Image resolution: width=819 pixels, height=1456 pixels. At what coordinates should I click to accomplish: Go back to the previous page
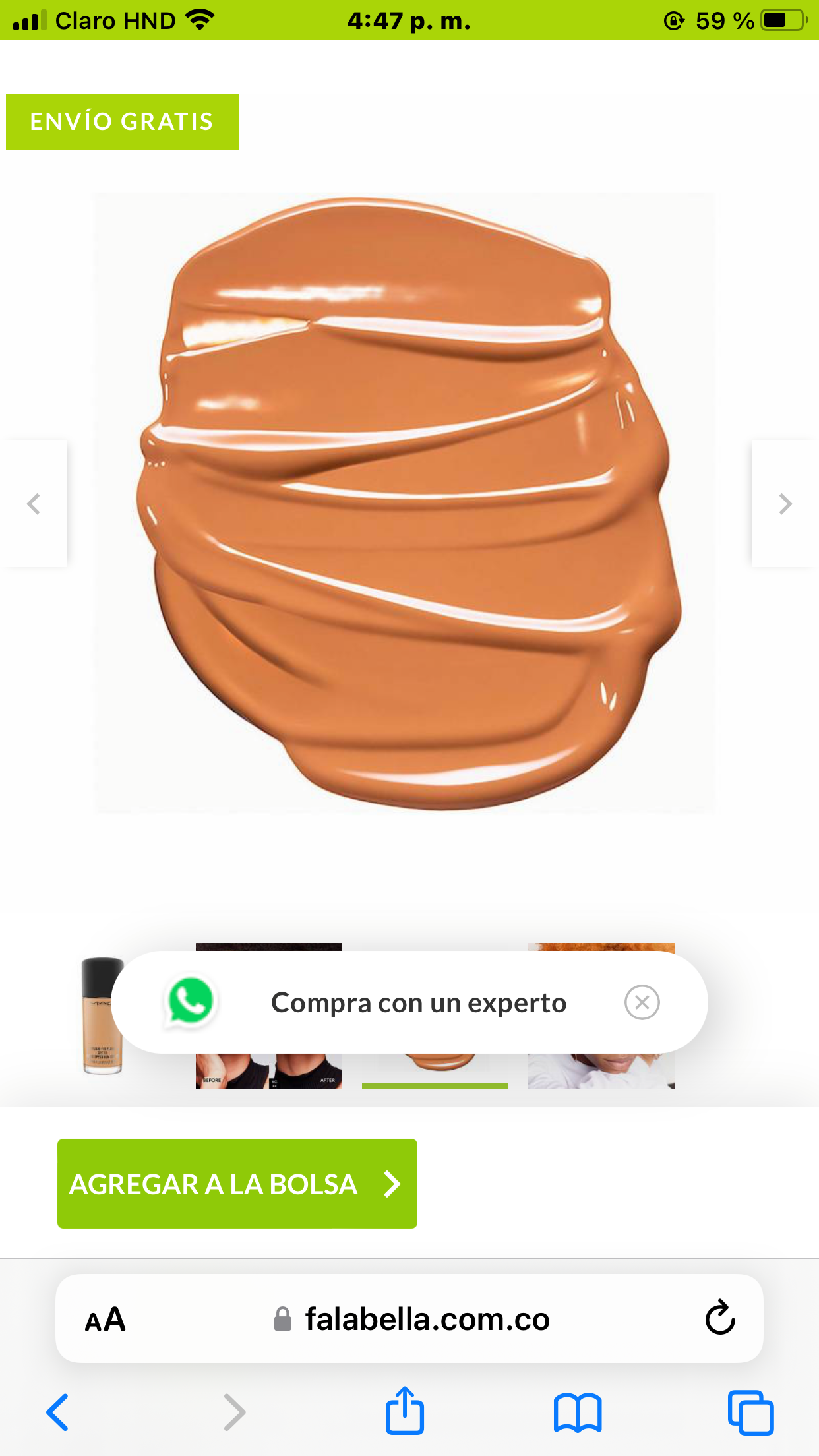point(57,1412)
